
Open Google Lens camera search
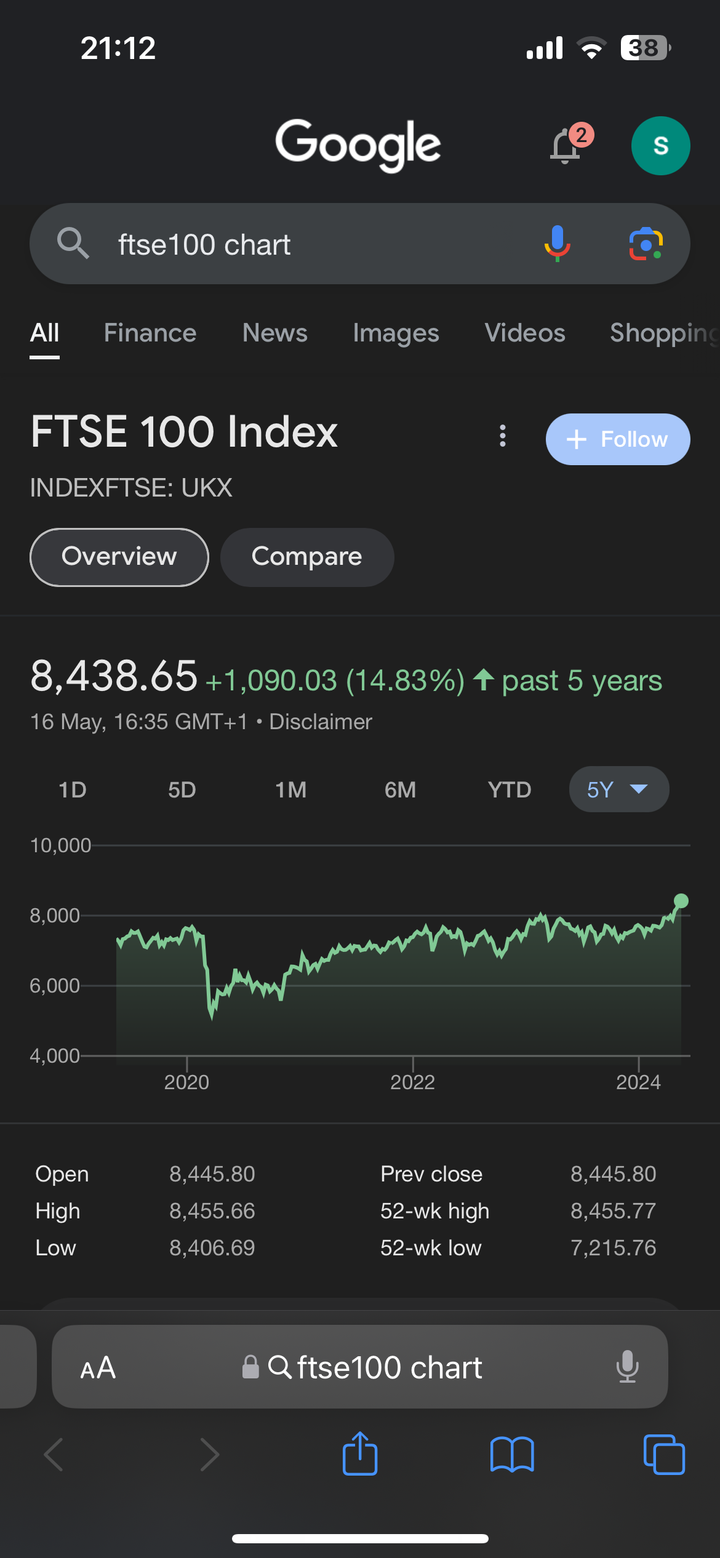[646, 244]
